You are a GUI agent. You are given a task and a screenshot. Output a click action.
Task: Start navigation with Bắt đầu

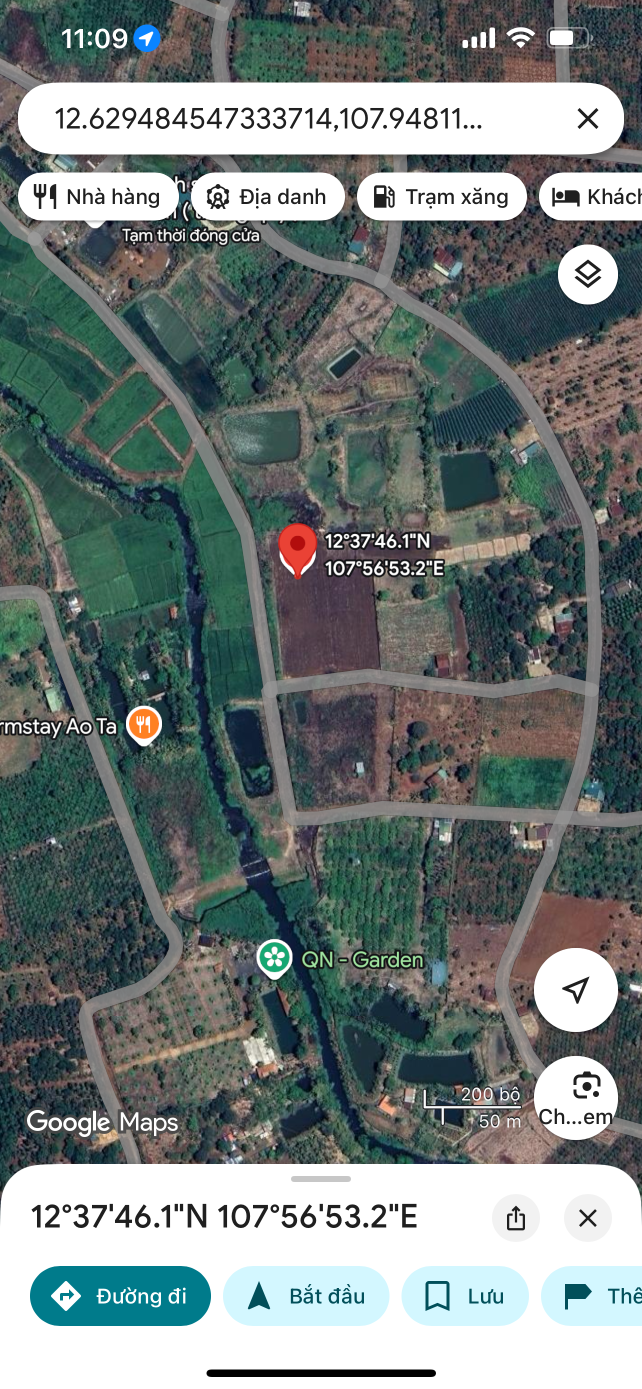306,1296
